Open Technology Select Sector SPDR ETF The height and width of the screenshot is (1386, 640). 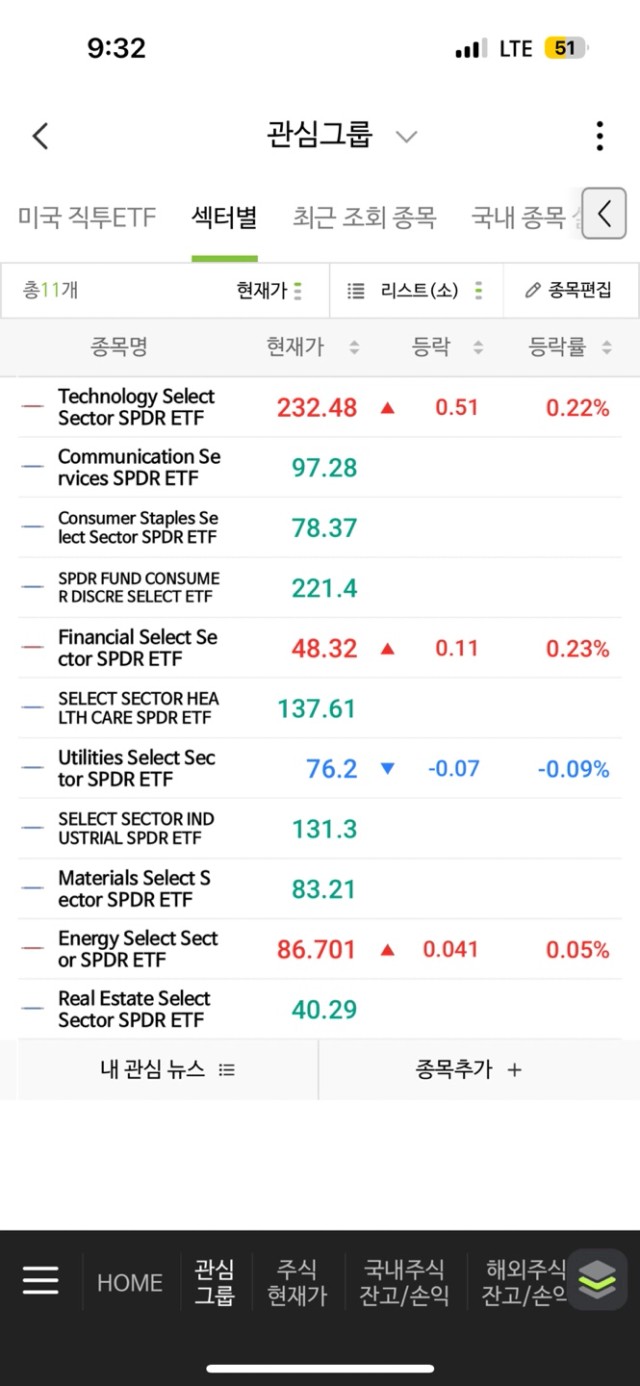(x=320, y=407)
